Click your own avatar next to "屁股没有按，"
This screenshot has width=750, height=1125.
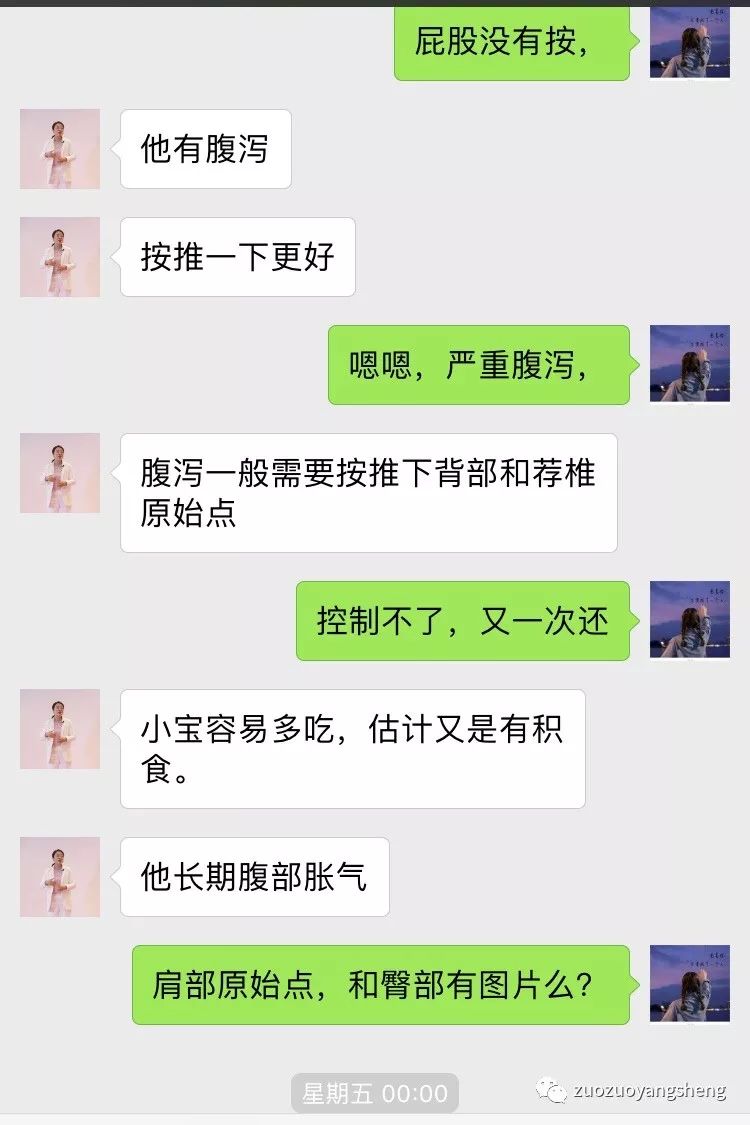point(689,40)
